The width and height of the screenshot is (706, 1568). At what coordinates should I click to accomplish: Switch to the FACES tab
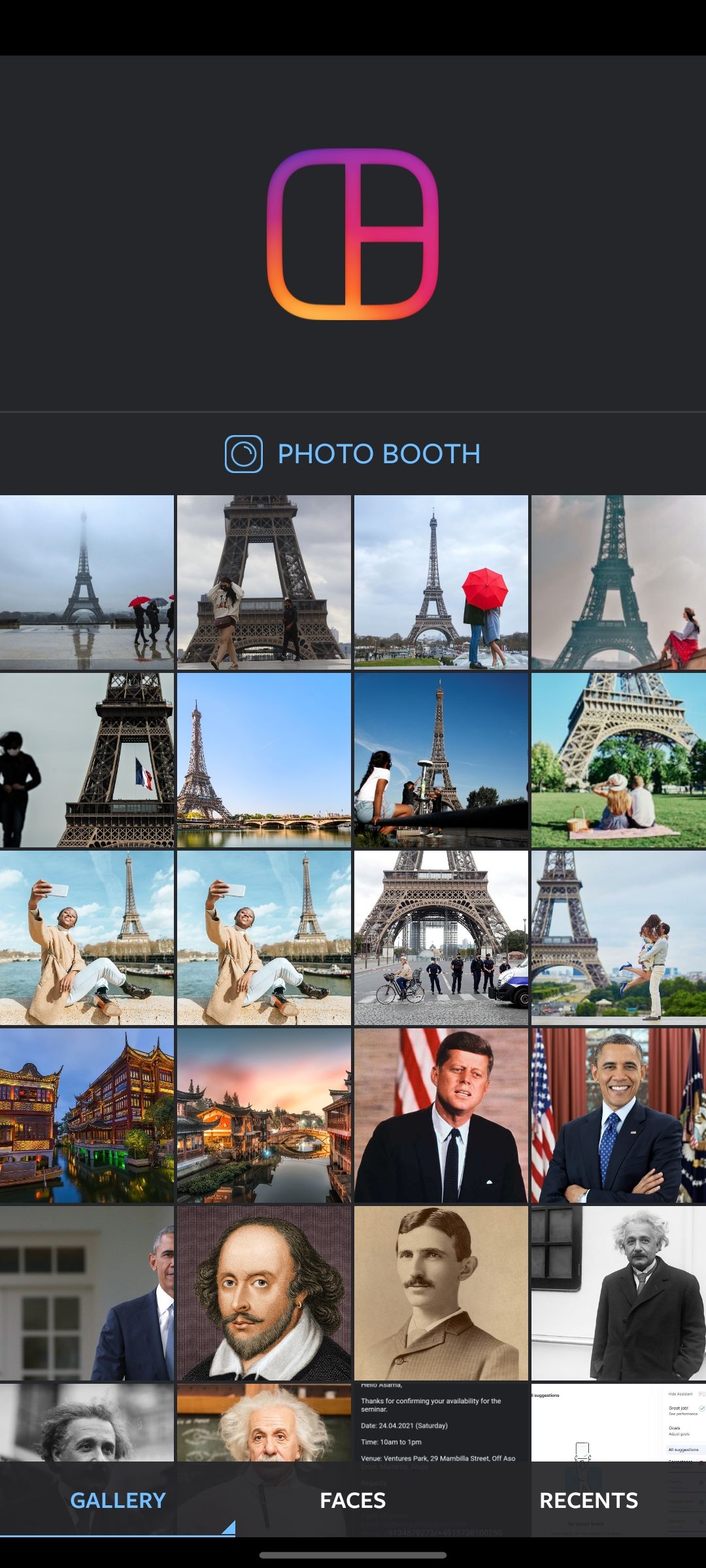352,1500
